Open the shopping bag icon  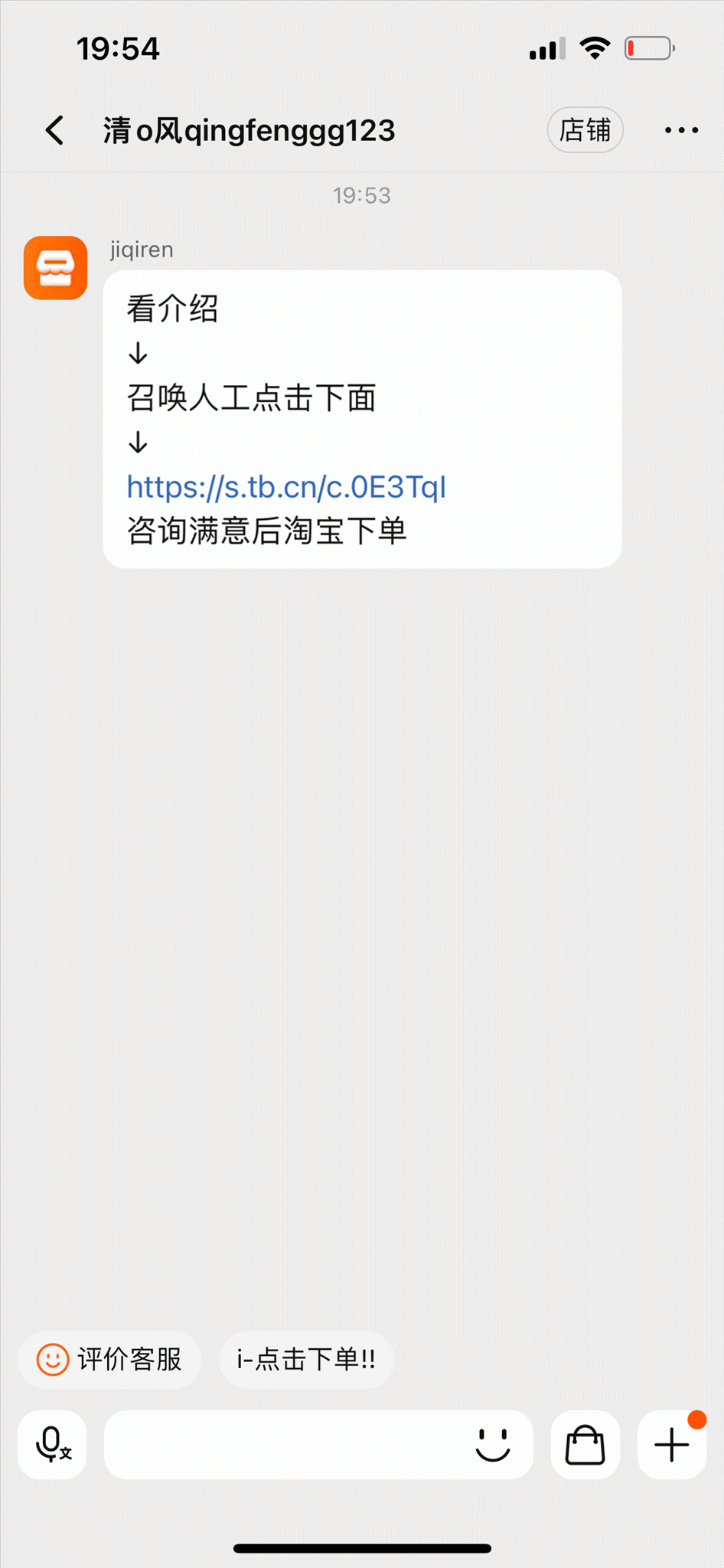pyautogui.click(x=585, y=1444)
